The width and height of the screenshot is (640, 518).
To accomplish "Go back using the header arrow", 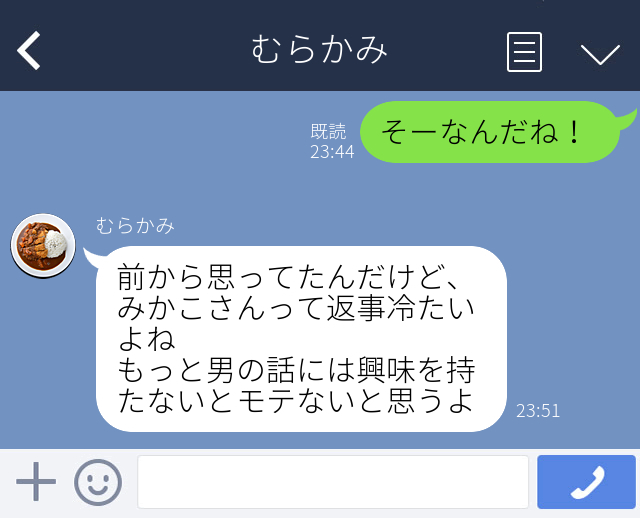I will coord(29,50).
